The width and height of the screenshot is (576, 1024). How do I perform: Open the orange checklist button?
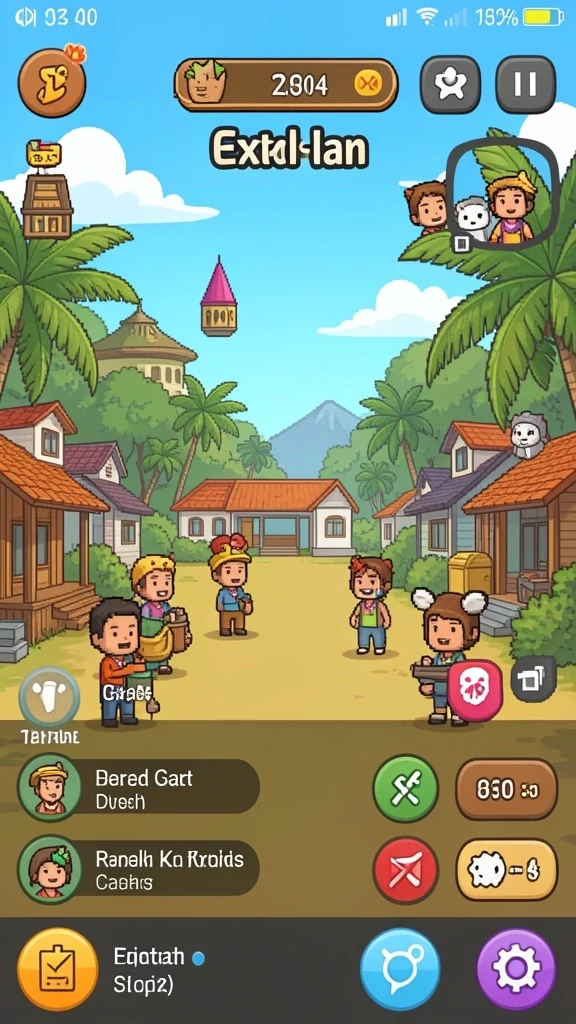pos(57,969)
